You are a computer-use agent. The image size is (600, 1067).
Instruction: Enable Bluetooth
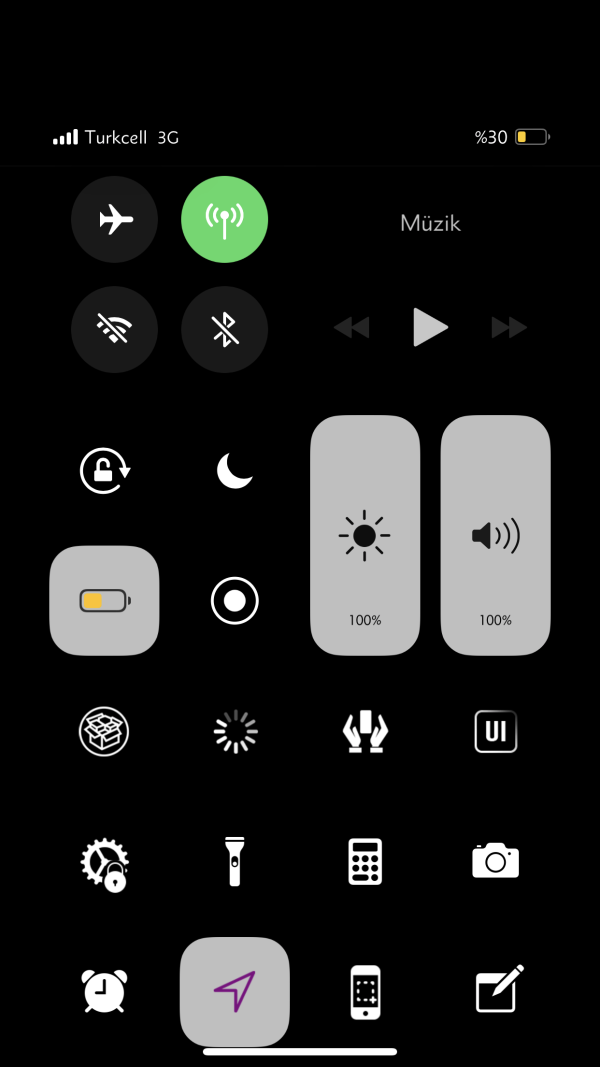tap(224, 329)
